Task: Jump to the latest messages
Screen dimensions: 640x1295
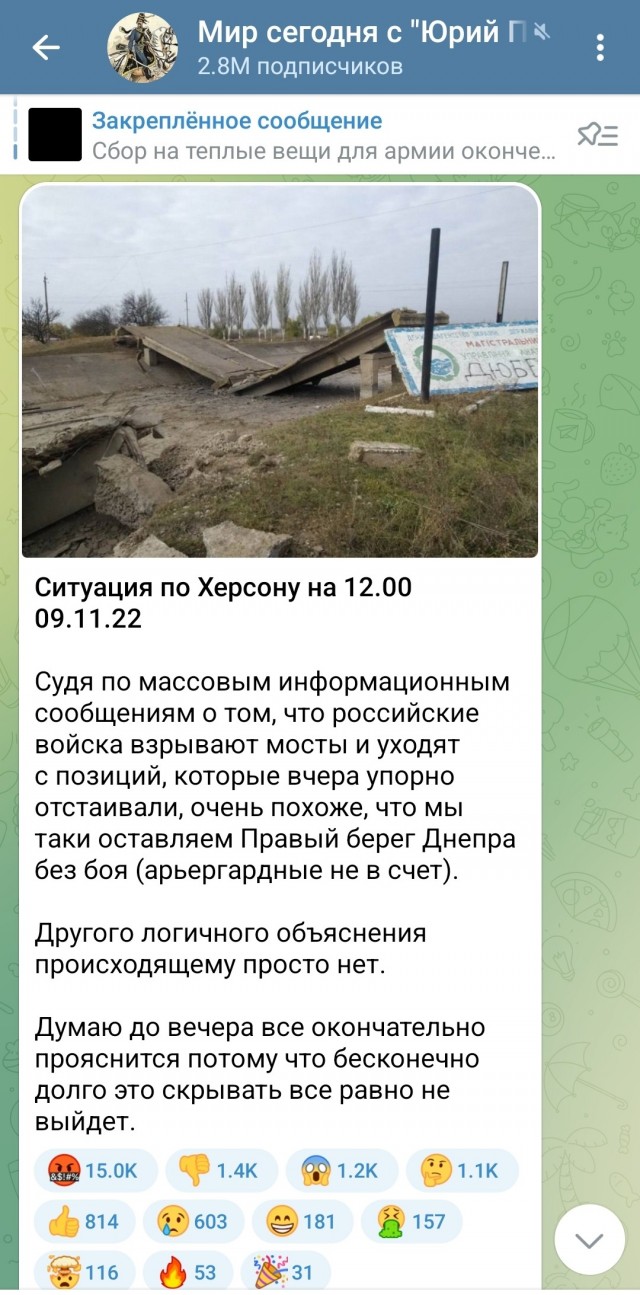Action: pyautogui.click(x=589, y=1240)
